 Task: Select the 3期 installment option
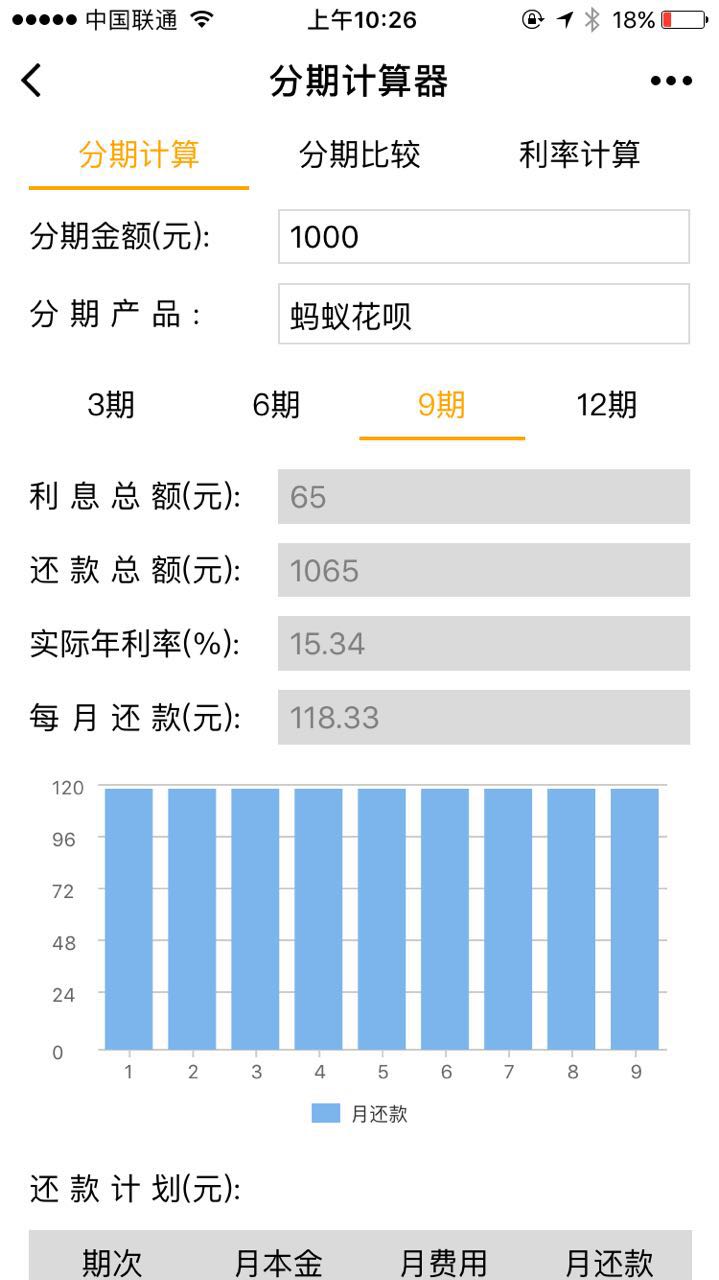(111, 406)
